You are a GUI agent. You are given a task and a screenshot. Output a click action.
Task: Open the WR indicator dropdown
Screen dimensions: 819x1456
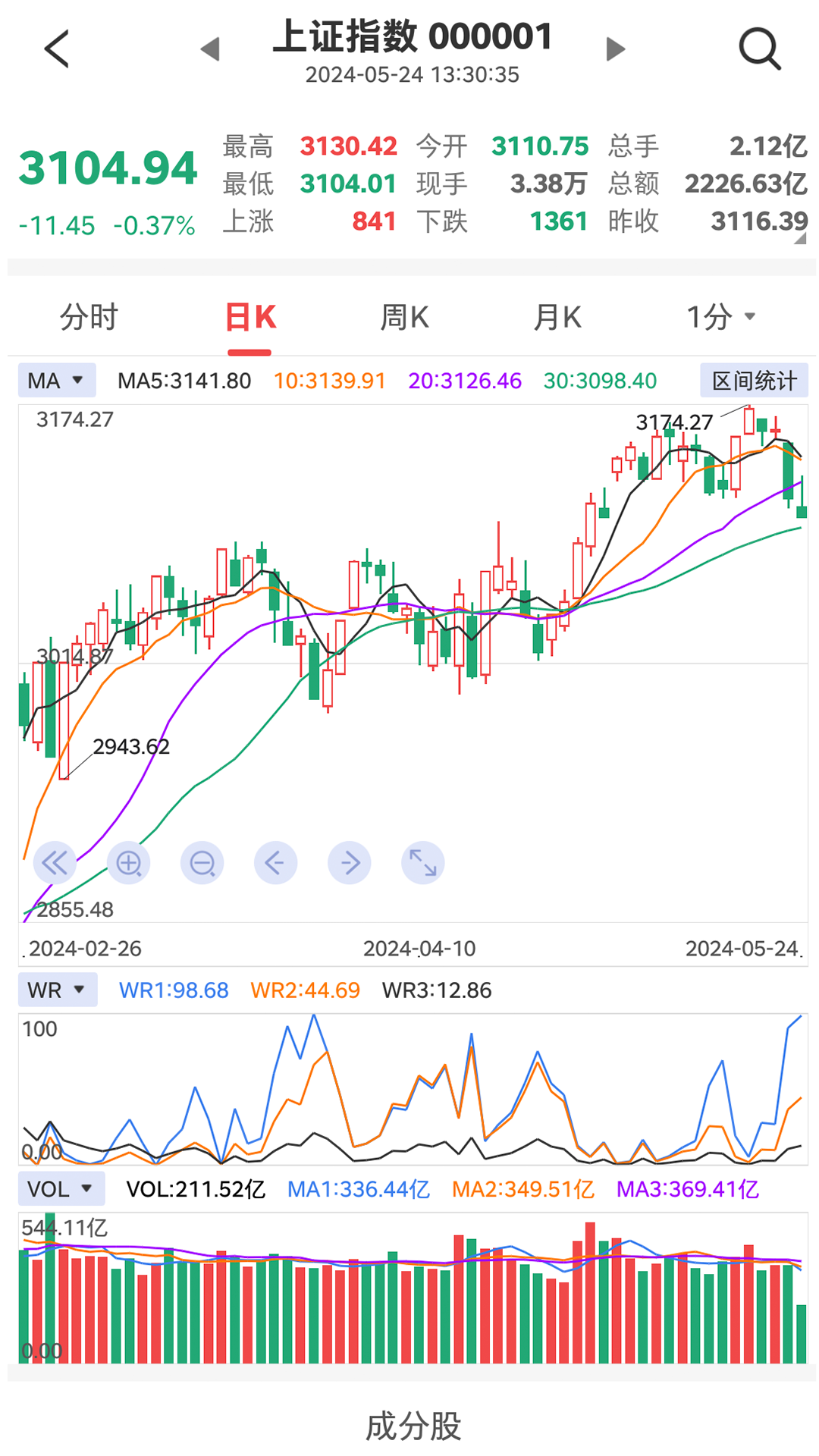point(58,990)
